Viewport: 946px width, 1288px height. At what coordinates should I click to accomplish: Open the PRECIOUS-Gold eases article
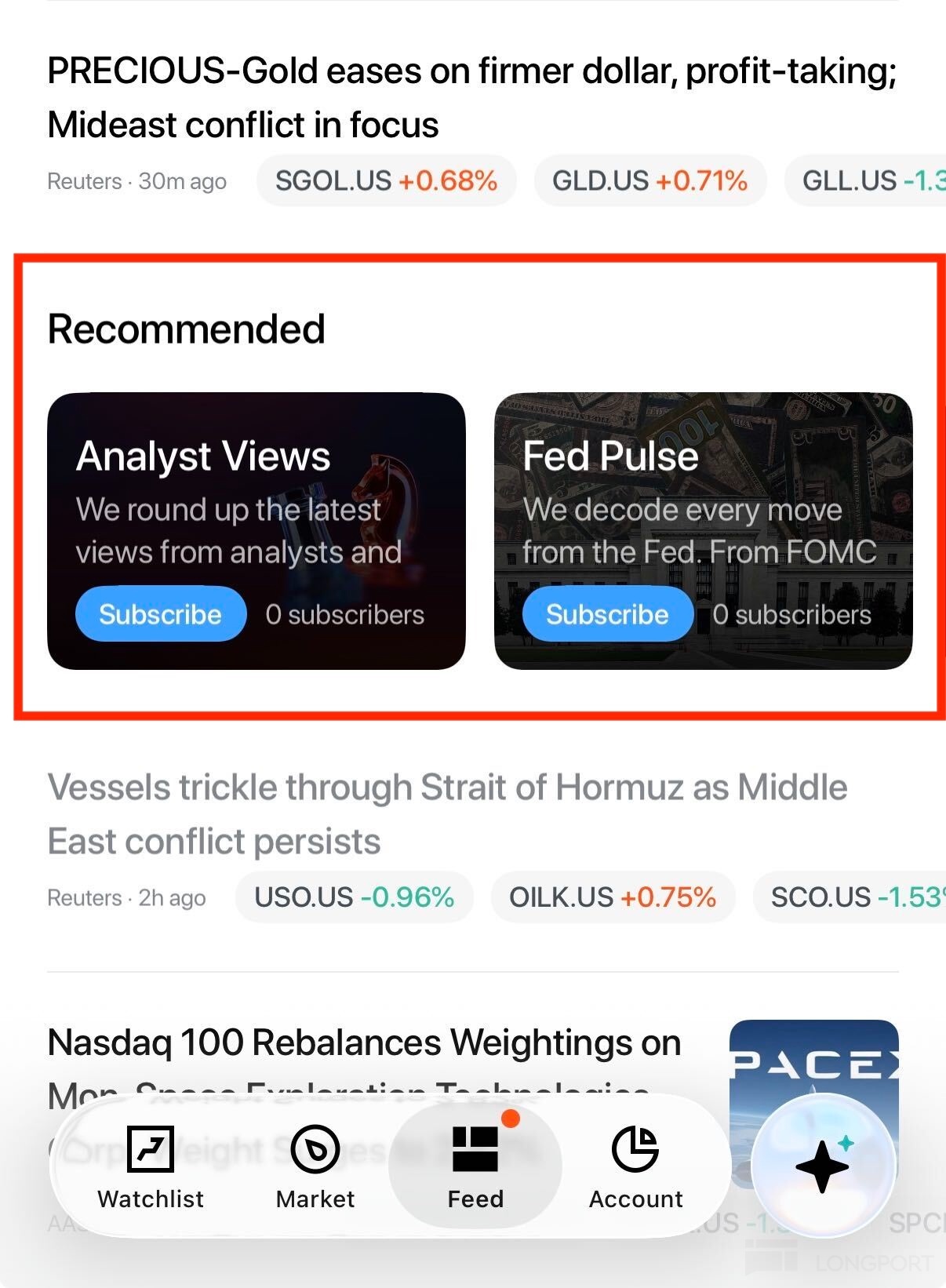coord(472,97)
